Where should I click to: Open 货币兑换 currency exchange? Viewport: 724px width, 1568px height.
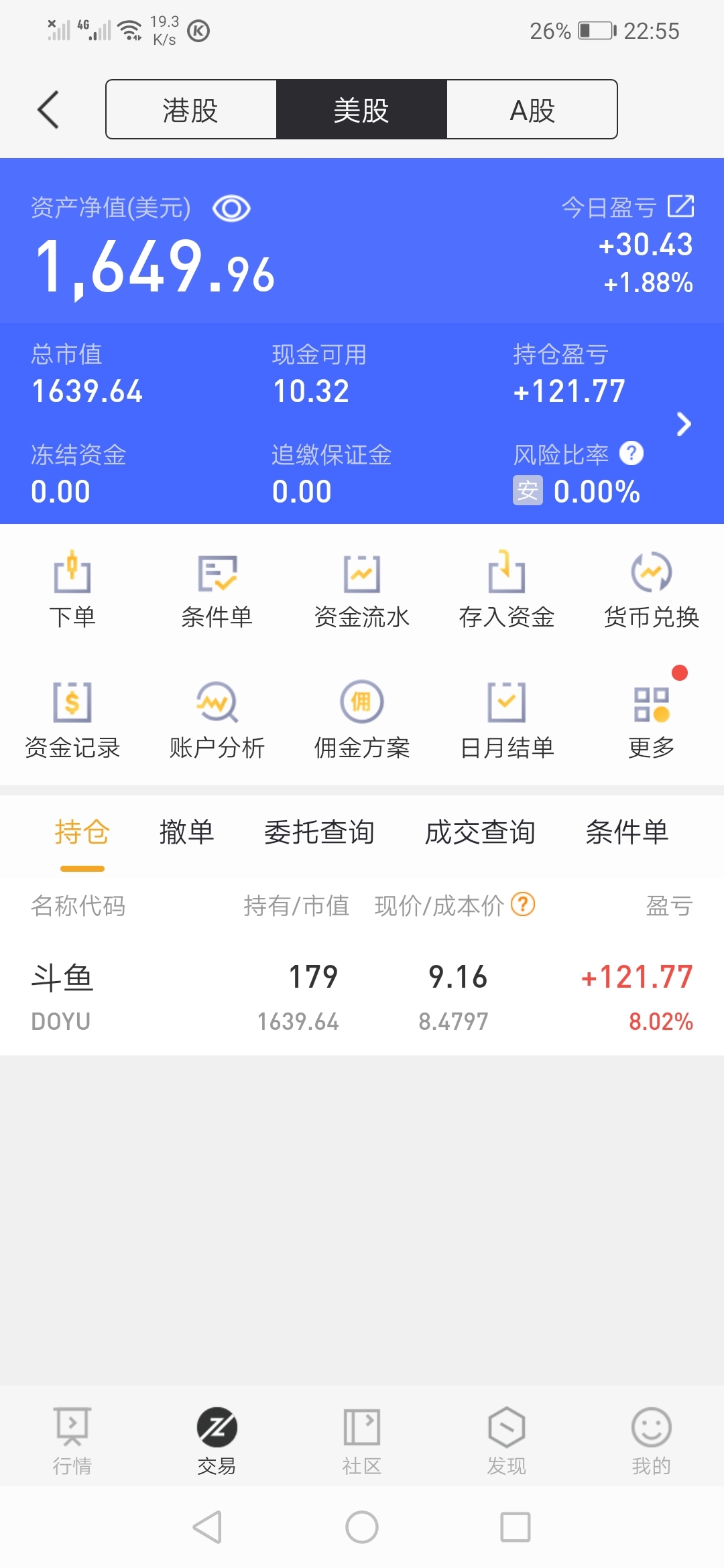(x=652, y=590)
